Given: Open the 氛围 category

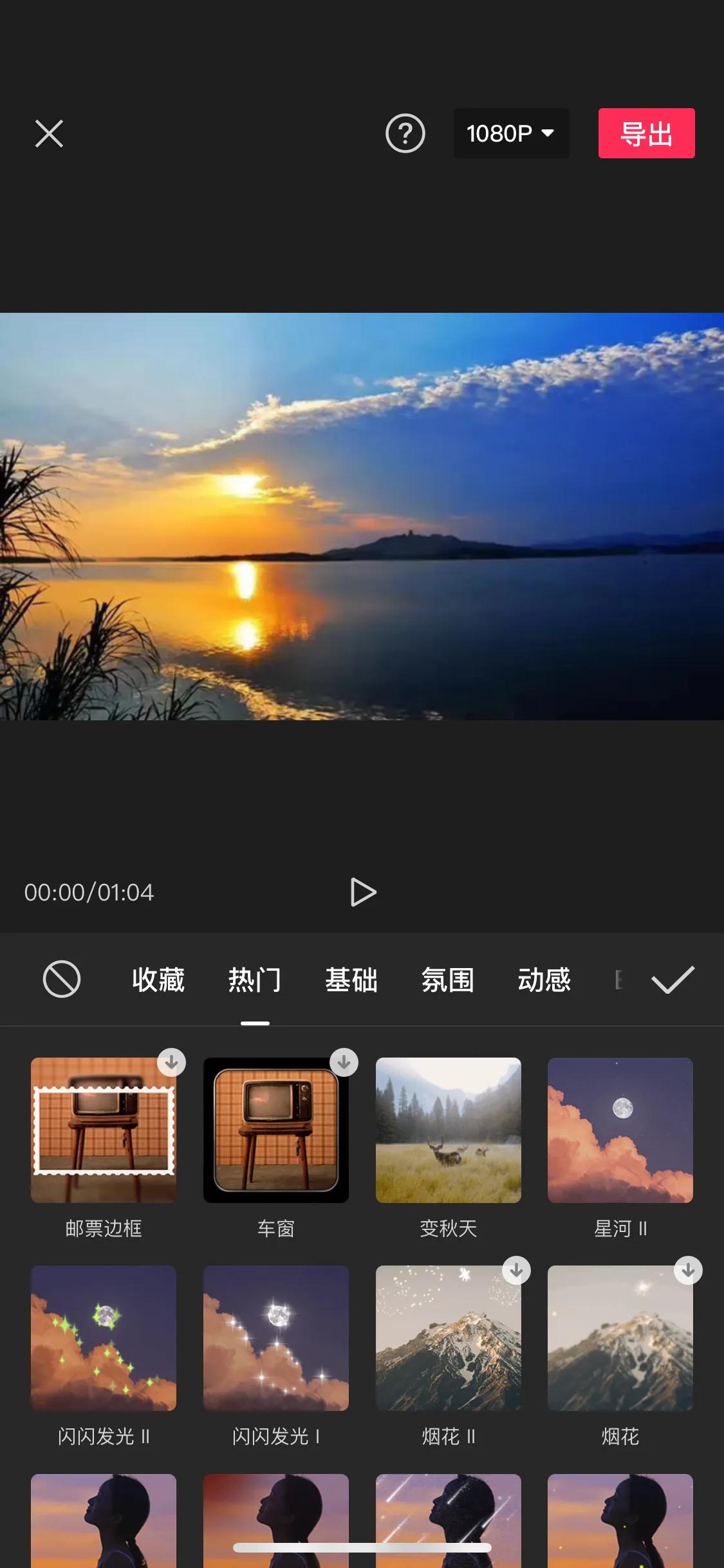Looking at the screenshot, I should coord(447,980).
